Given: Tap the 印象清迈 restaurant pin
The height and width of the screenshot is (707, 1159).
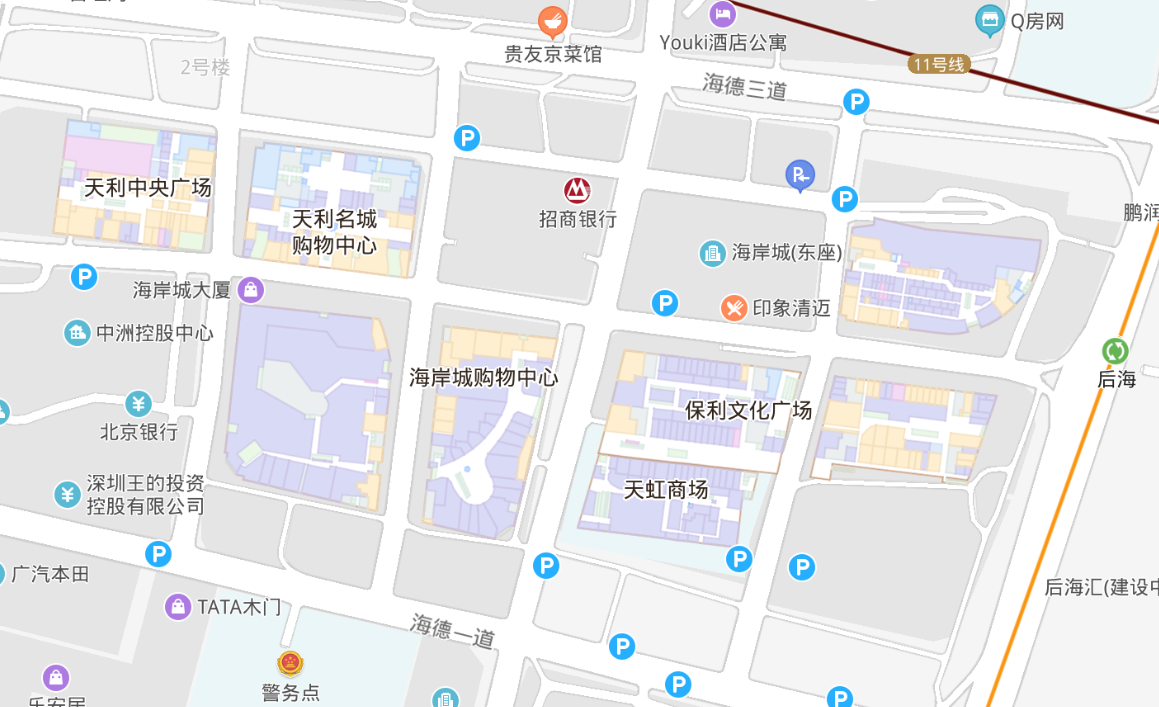Looking at the screenshot, I should [x=735, y=308].
